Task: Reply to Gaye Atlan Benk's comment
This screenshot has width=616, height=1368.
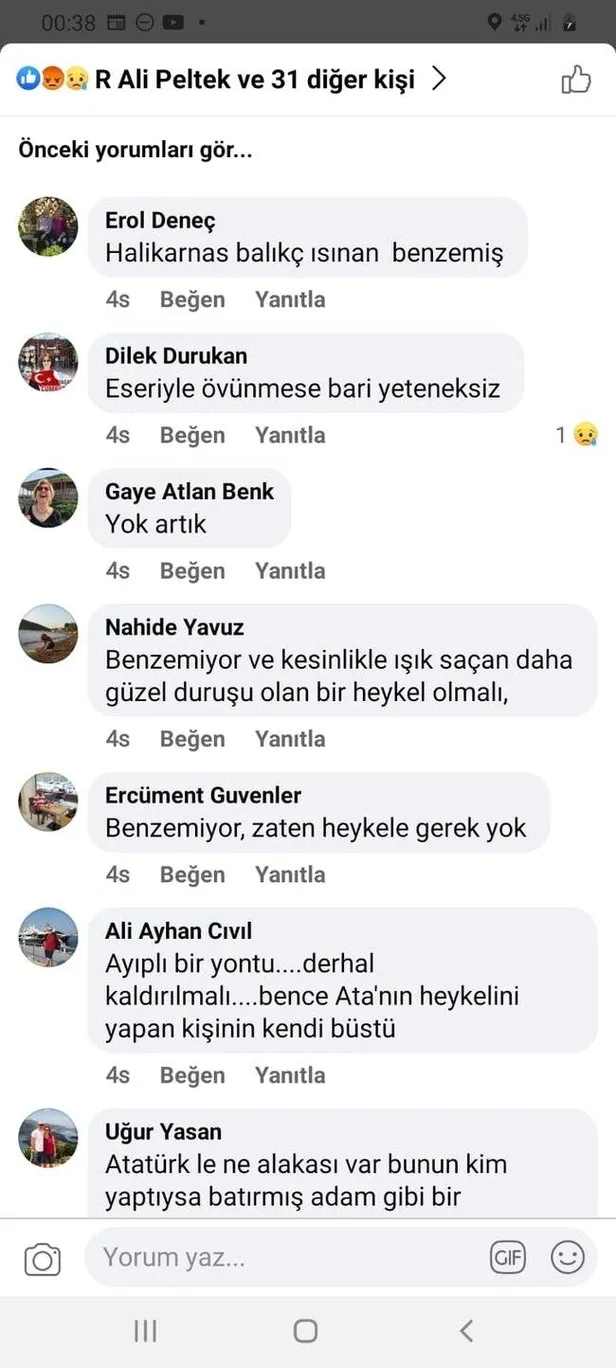Action: [x=289, y=570]
